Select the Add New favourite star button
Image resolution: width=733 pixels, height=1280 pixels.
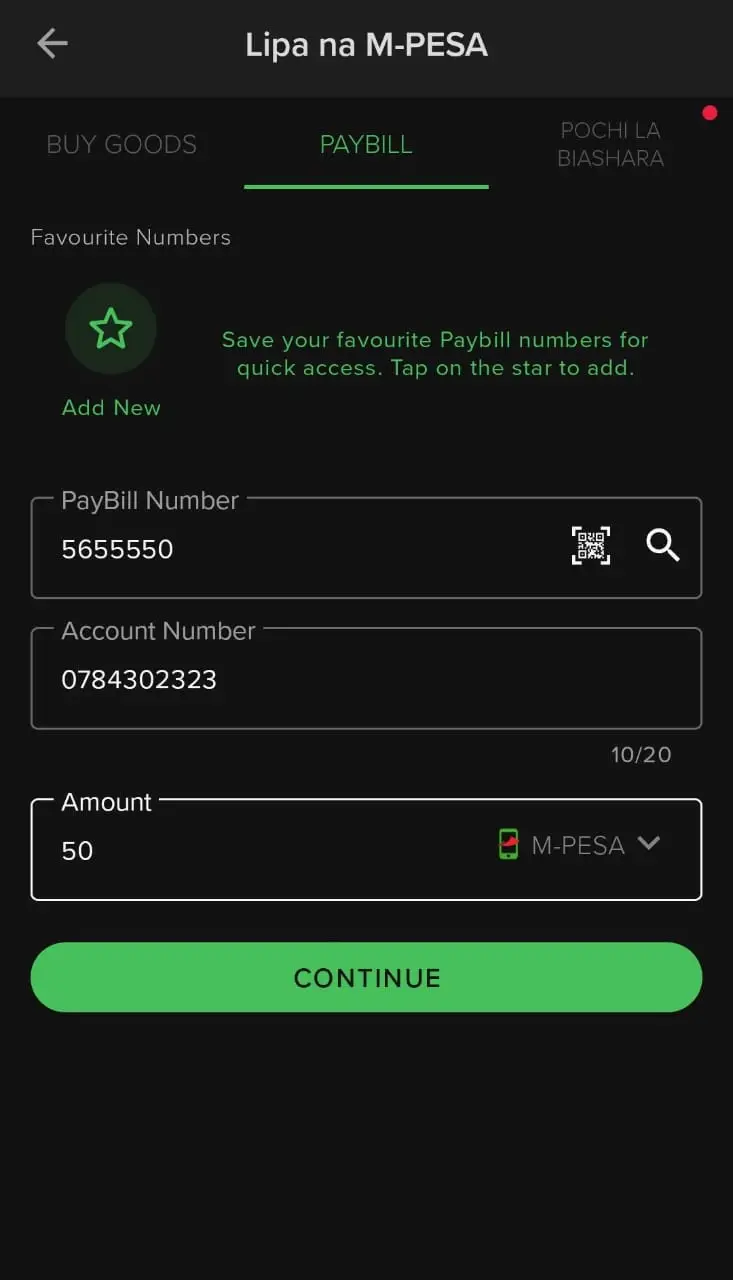[111, 329]
